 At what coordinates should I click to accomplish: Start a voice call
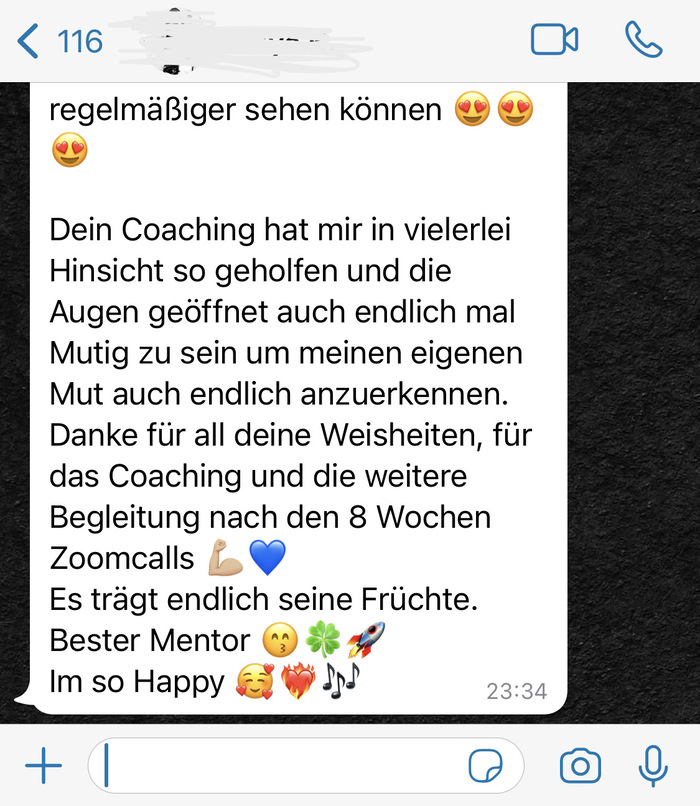[x=644, y=40]
